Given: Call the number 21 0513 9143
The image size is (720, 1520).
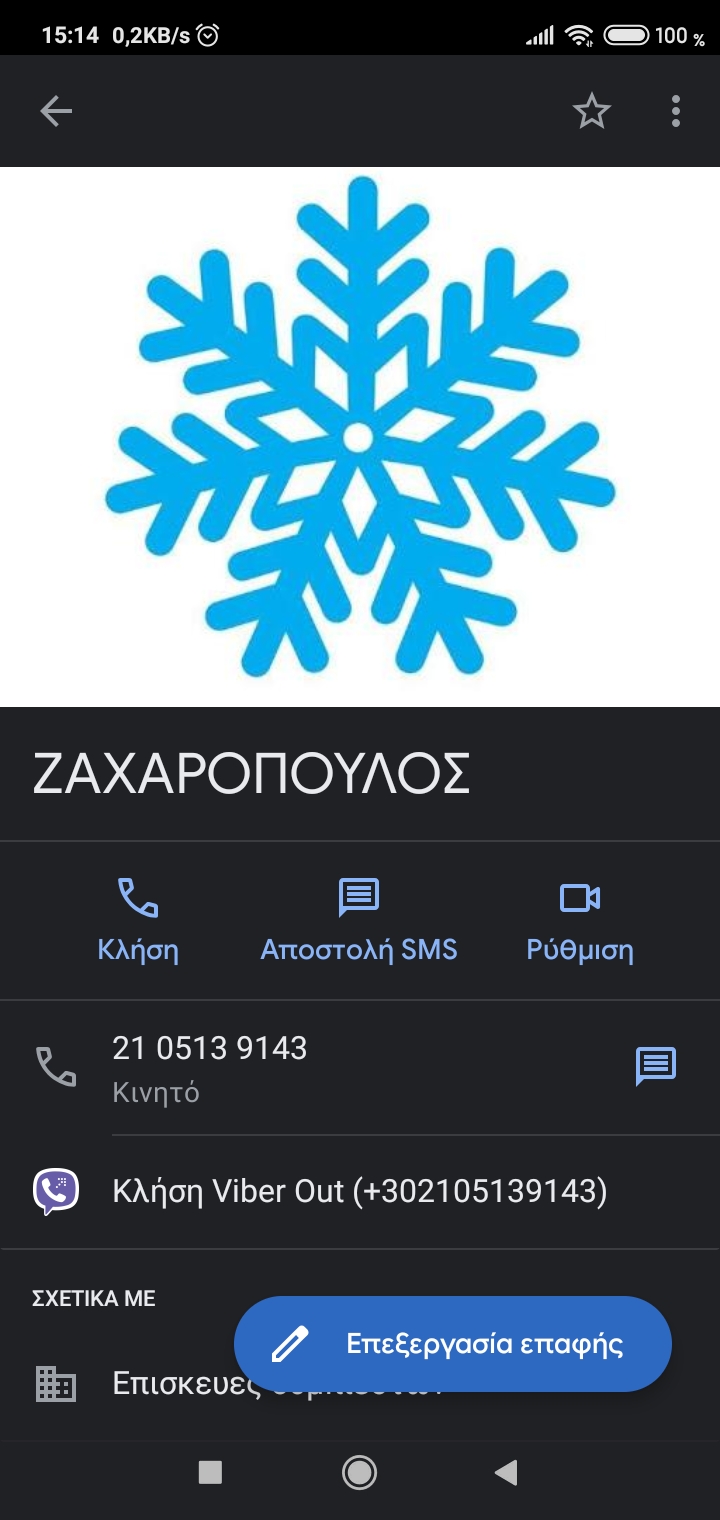Looking at the screenshot, I should [210, 1066].
